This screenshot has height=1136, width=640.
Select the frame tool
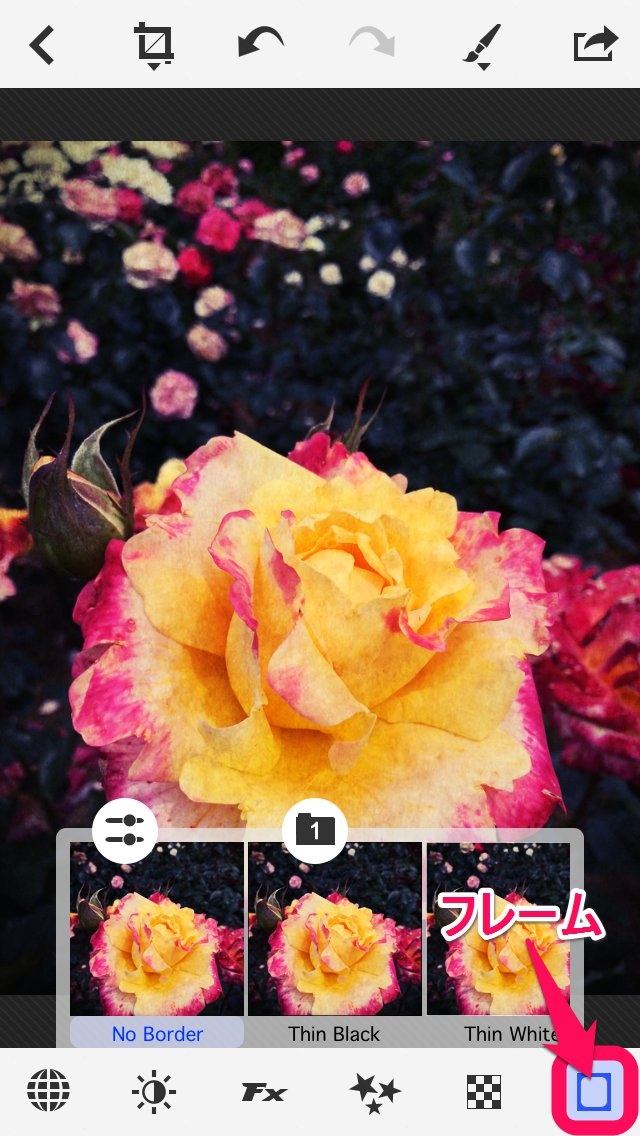click(x=594, y=1092)
